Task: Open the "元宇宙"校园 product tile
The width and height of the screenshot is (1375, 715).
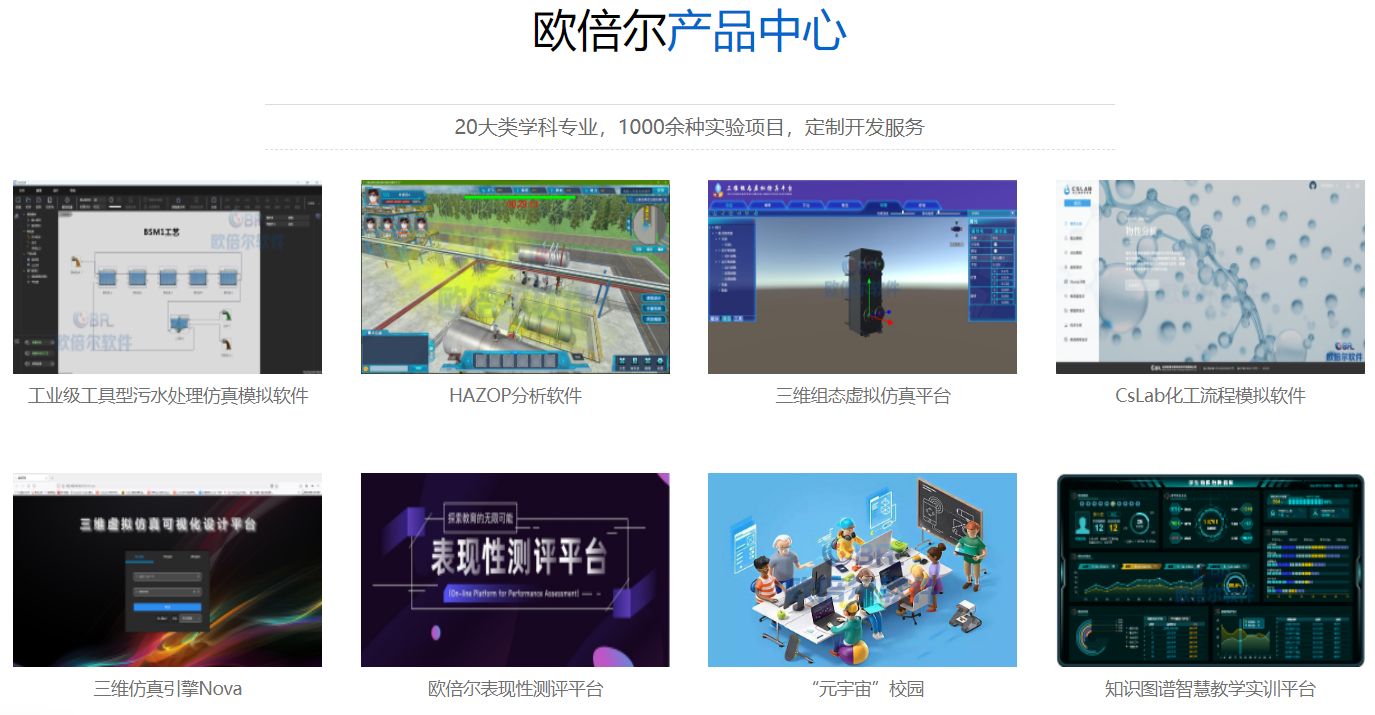Action: [x=862, y=570]
